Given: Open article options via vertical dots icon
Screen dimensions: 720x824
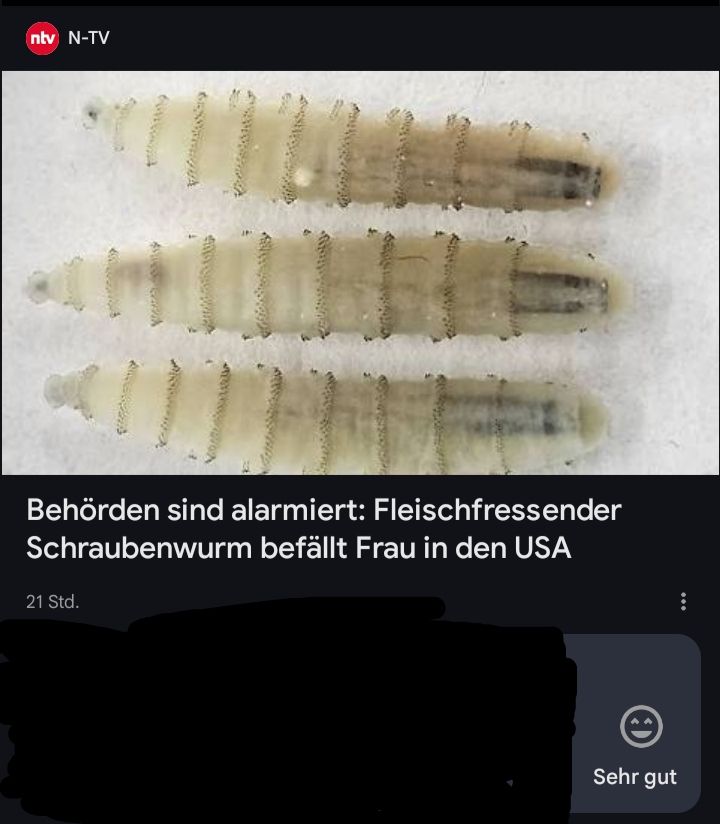Looking at the screenshot, I should [x=684, y=601].
